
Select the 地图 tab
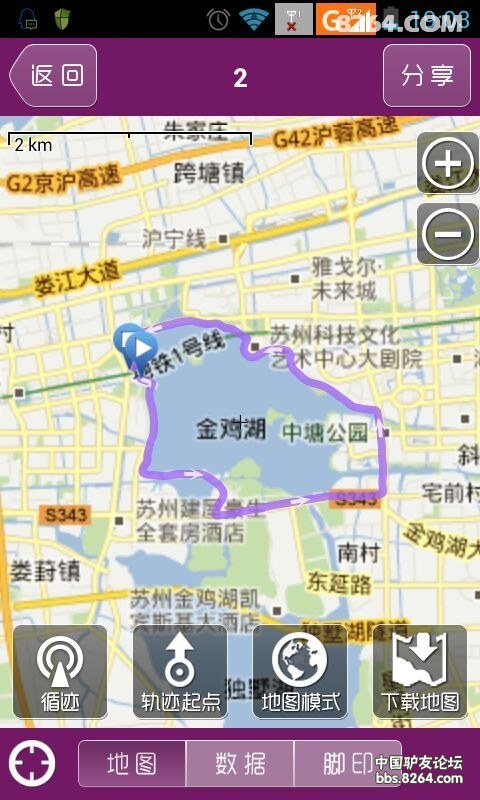pos(132,764)
